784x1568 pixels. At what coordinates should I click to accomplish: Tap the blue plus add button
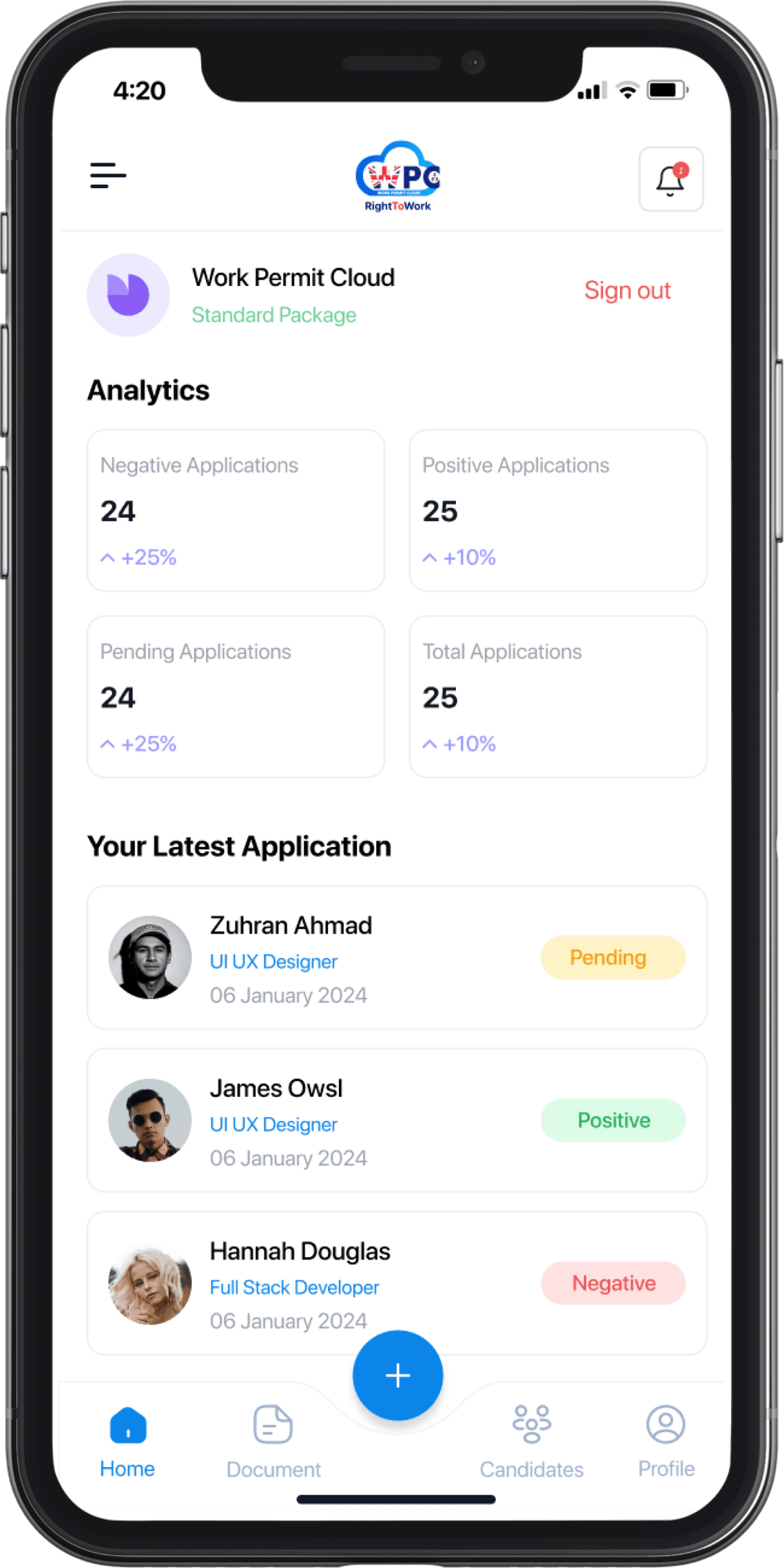click(398, 1376)
